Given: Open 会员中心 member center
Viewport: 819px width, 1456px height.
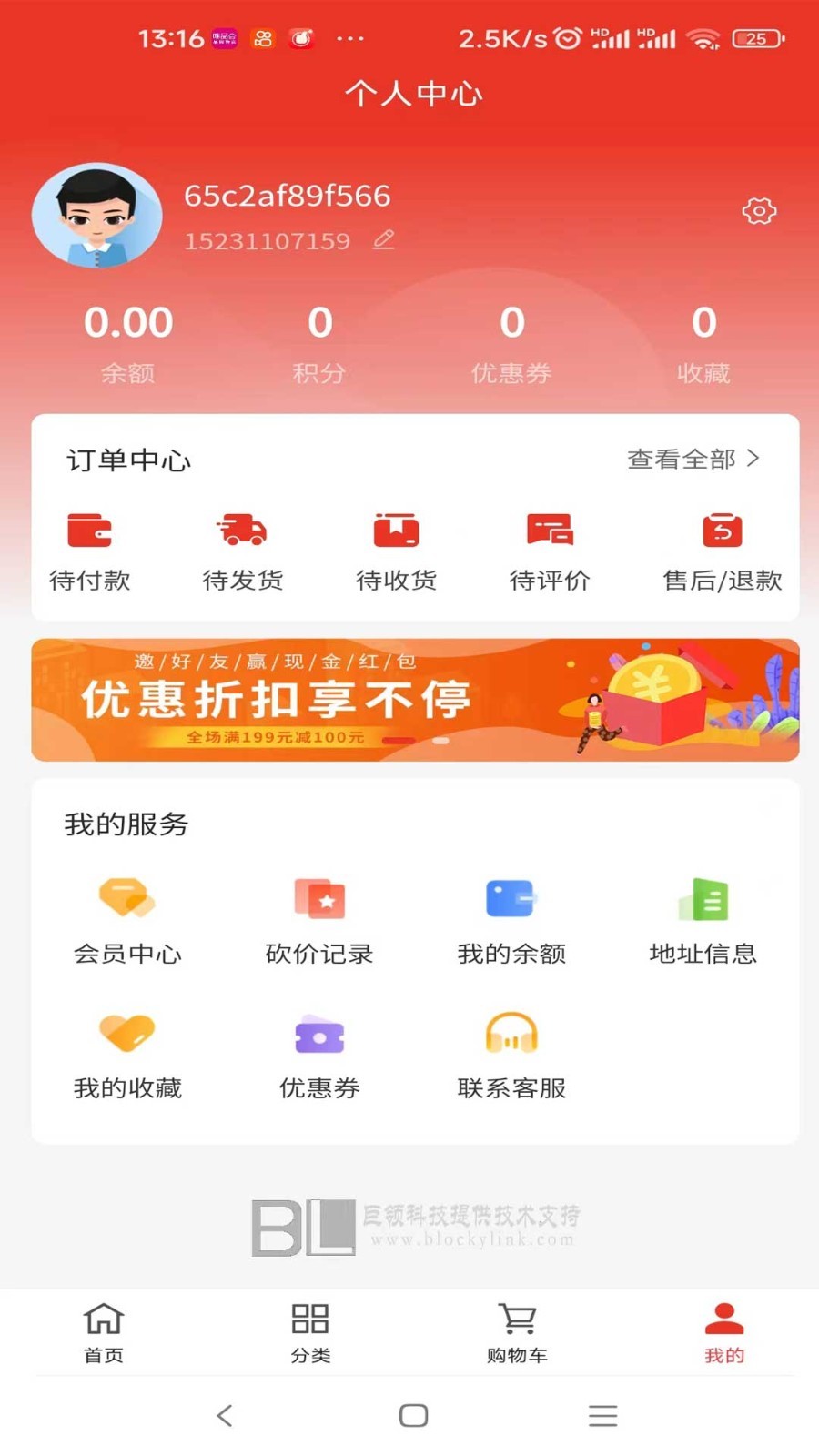Looking at the screenshot, I should 127,921.
